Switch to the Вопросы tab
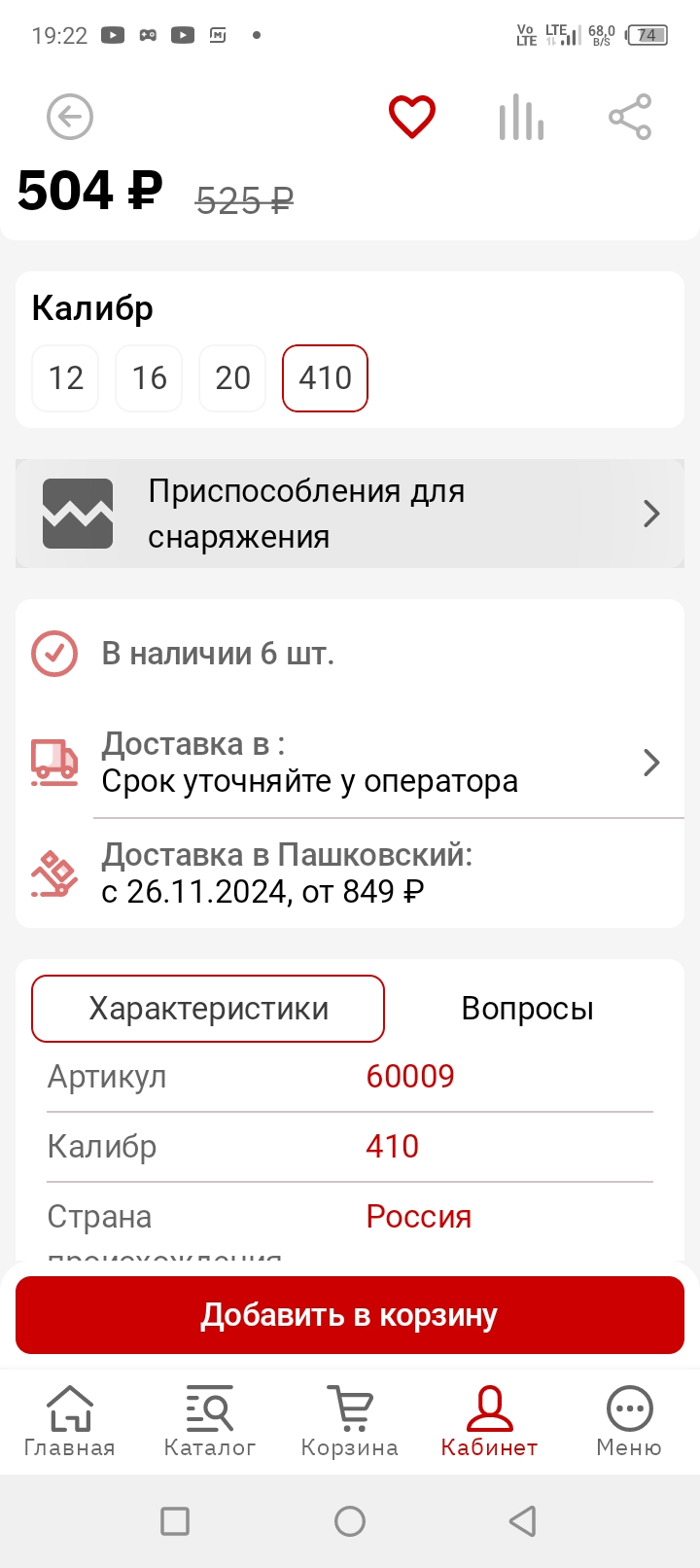Image resolution: width=700 pixels, height=1568 pixels. coord(527,1009)
